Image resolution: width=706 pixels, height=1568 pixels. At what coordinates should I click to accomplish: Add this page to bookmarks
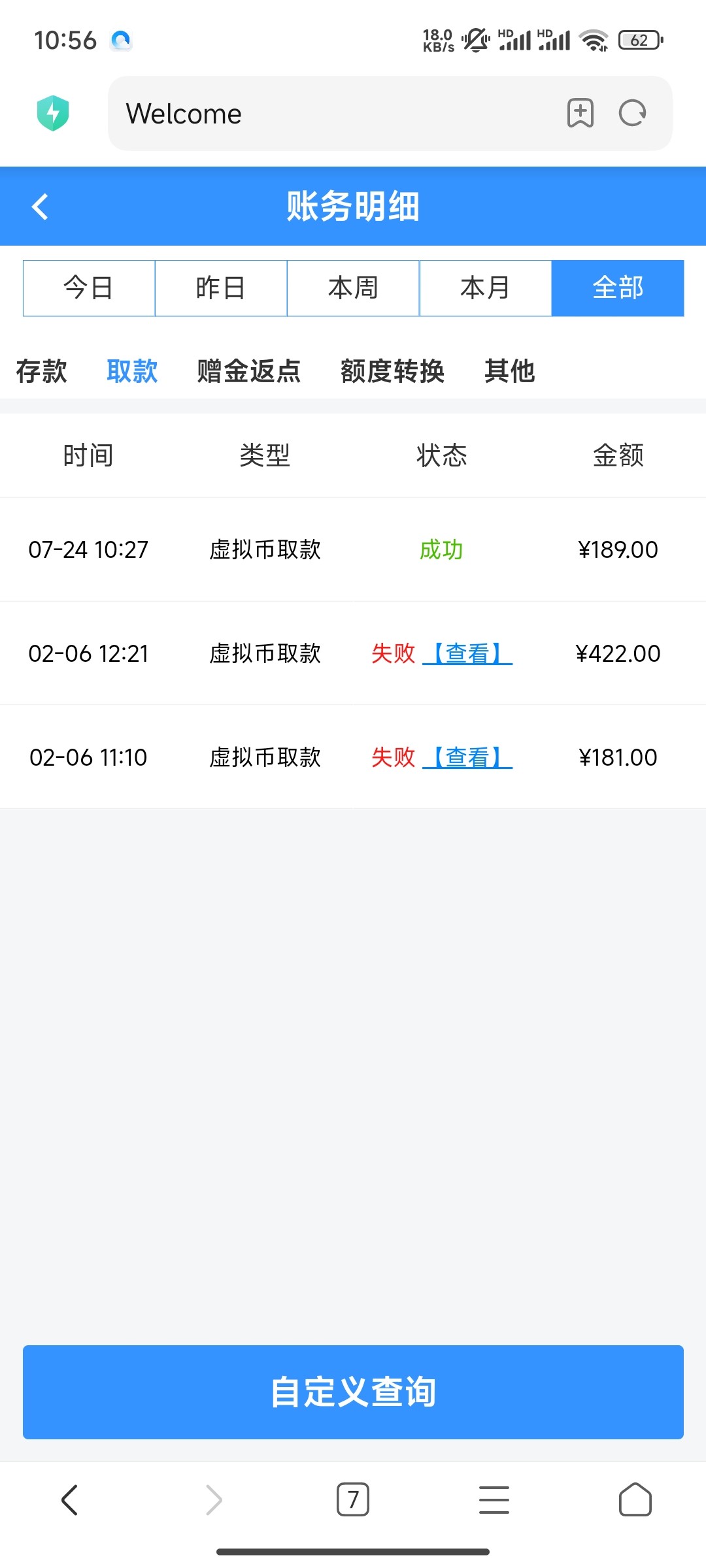(580, 113)
